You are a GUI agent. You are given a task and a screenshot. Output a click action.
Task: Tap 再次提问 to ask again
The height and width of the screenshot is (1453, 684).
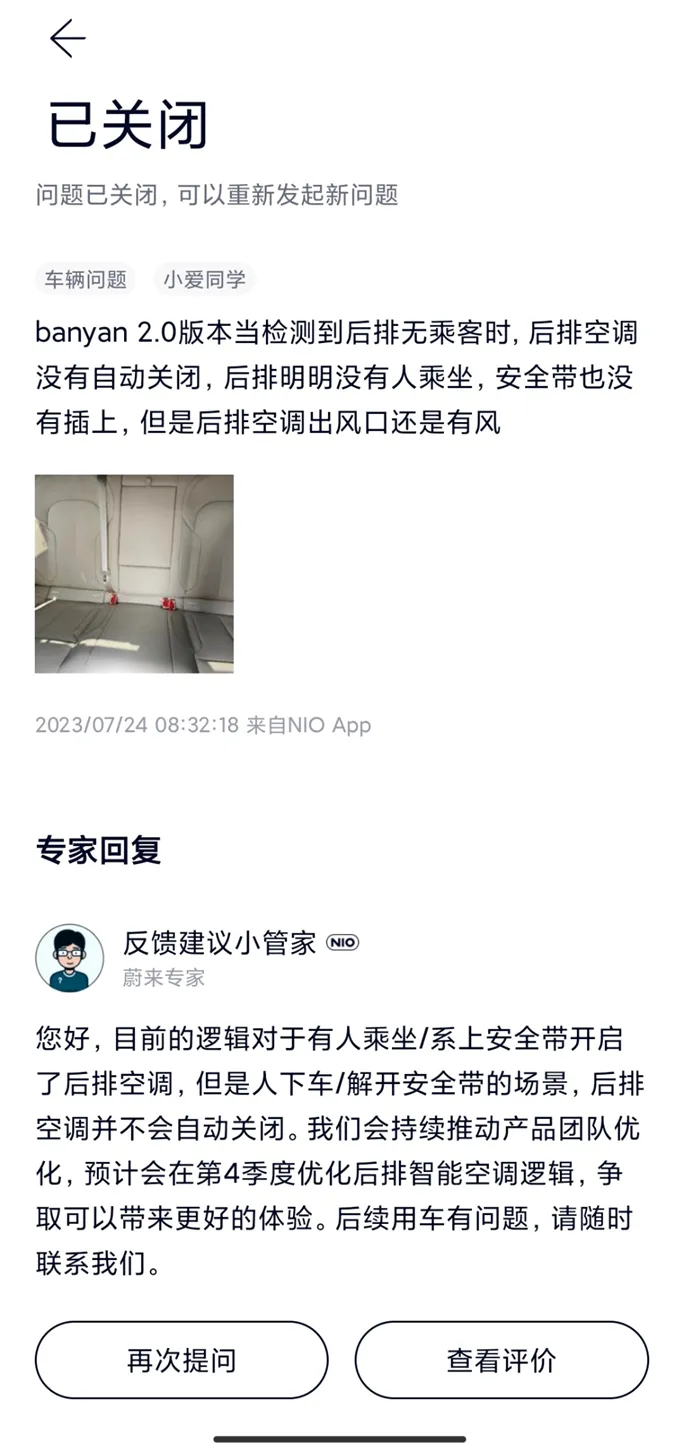coord(182,1360)
